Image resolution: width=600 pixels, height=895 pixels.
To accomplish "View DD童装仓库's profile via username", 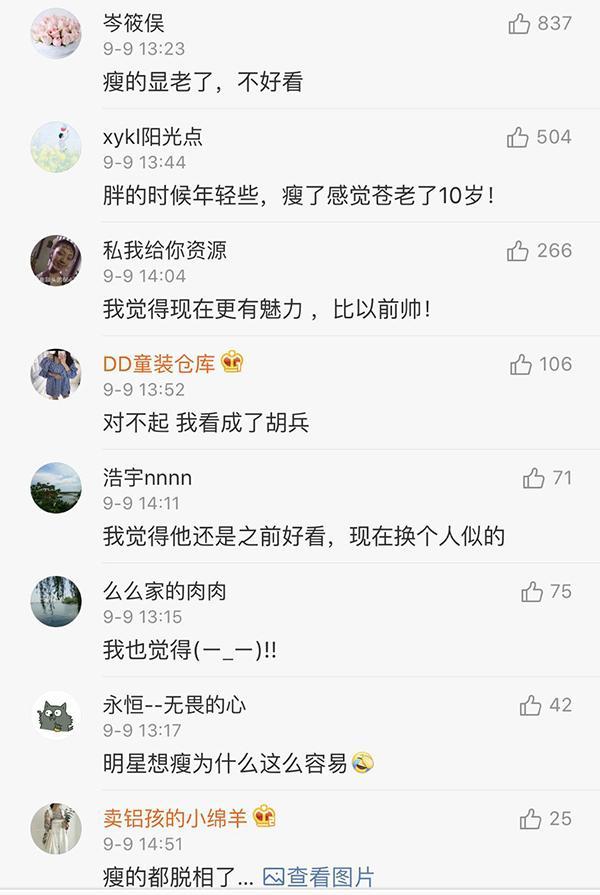I will (160, 364).
